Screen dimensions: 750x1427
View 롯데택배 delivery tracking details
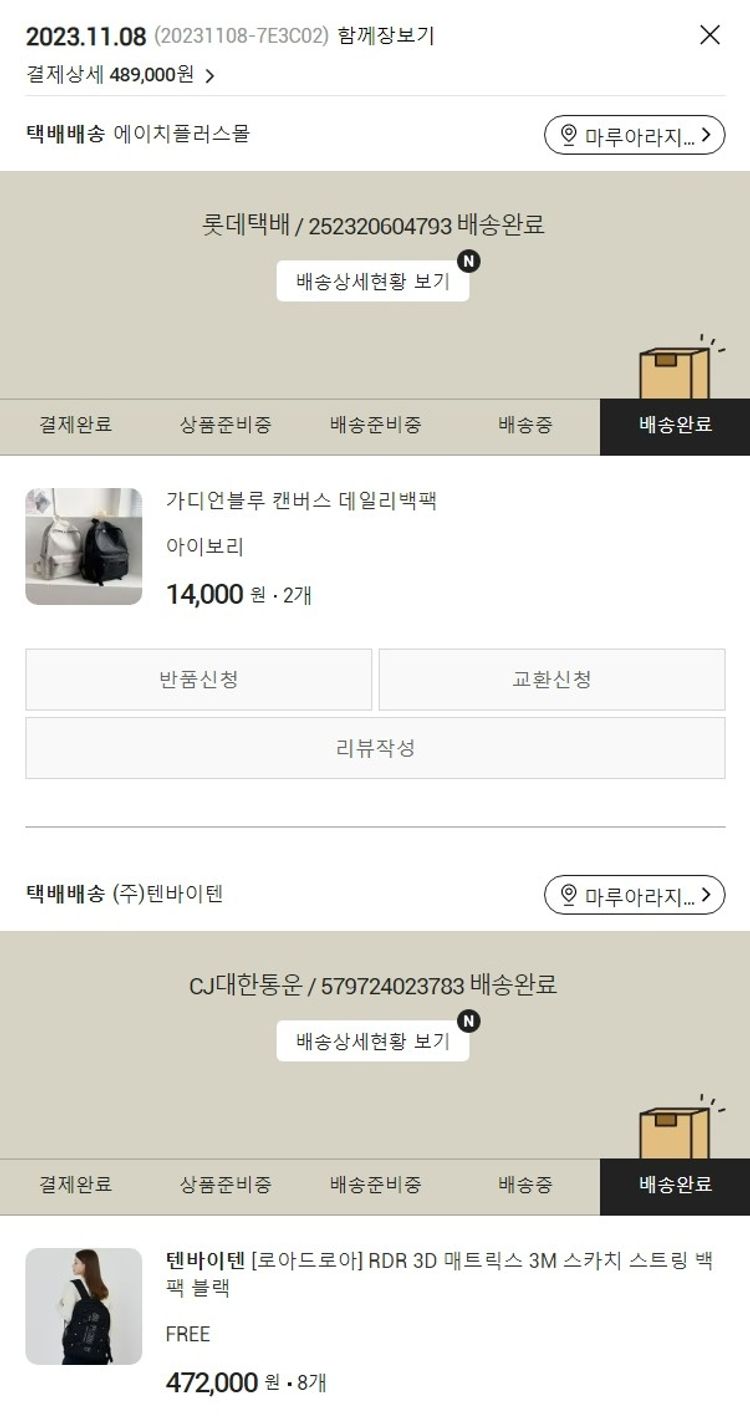(372, 282)
